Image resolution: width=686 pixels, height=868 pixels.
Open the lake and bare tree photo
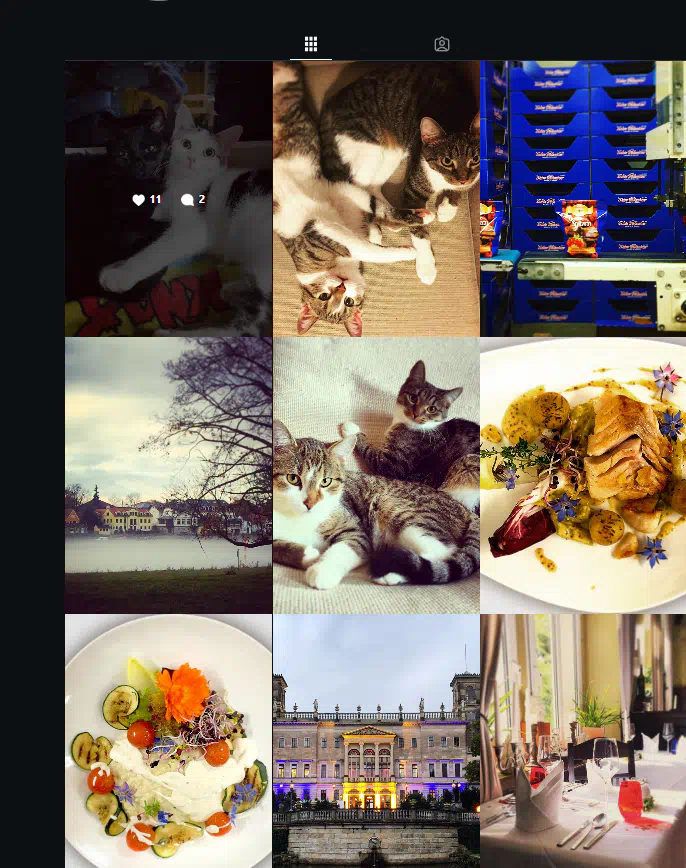click(168, 475)
